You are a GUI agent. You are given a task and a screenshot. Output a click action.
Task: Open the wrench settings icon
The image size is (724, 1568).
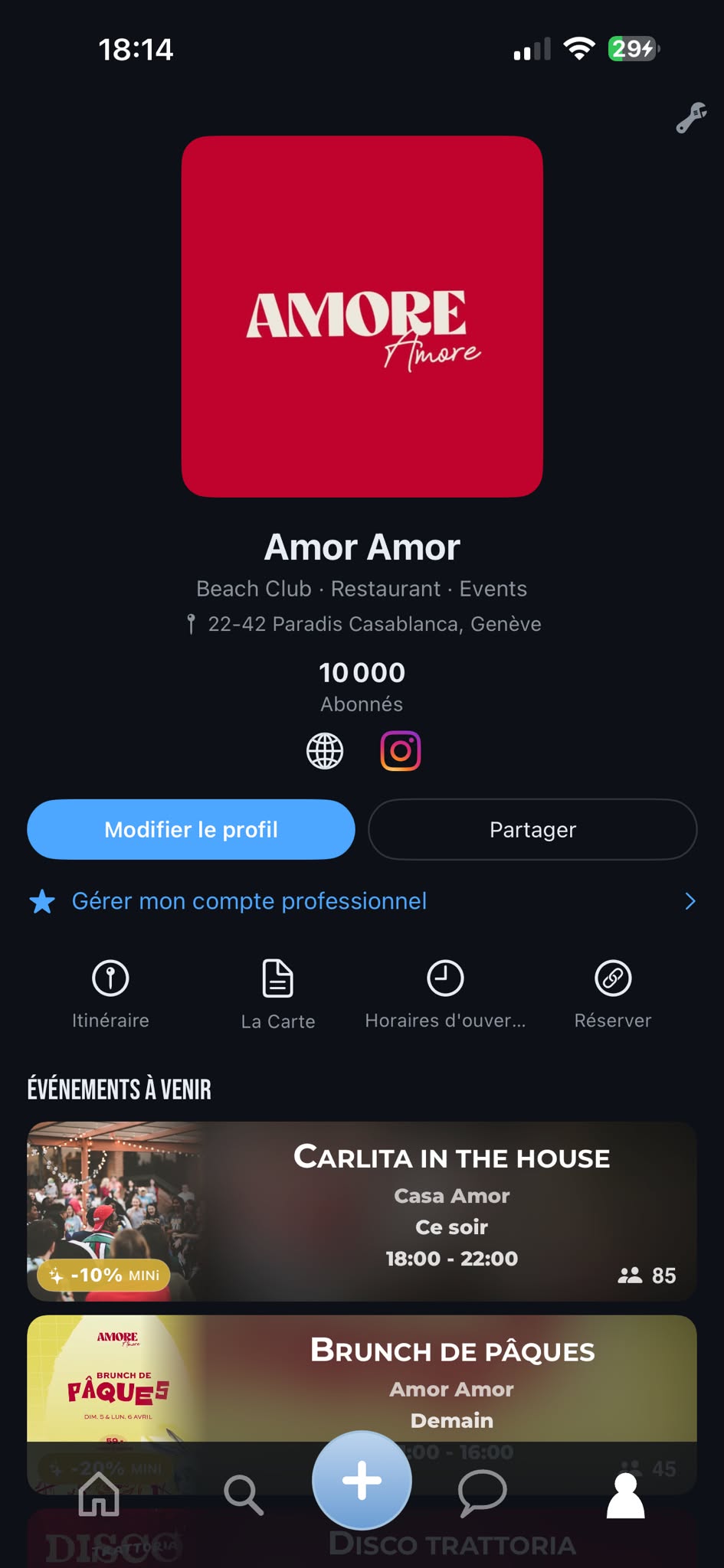(x=691, y=118)
